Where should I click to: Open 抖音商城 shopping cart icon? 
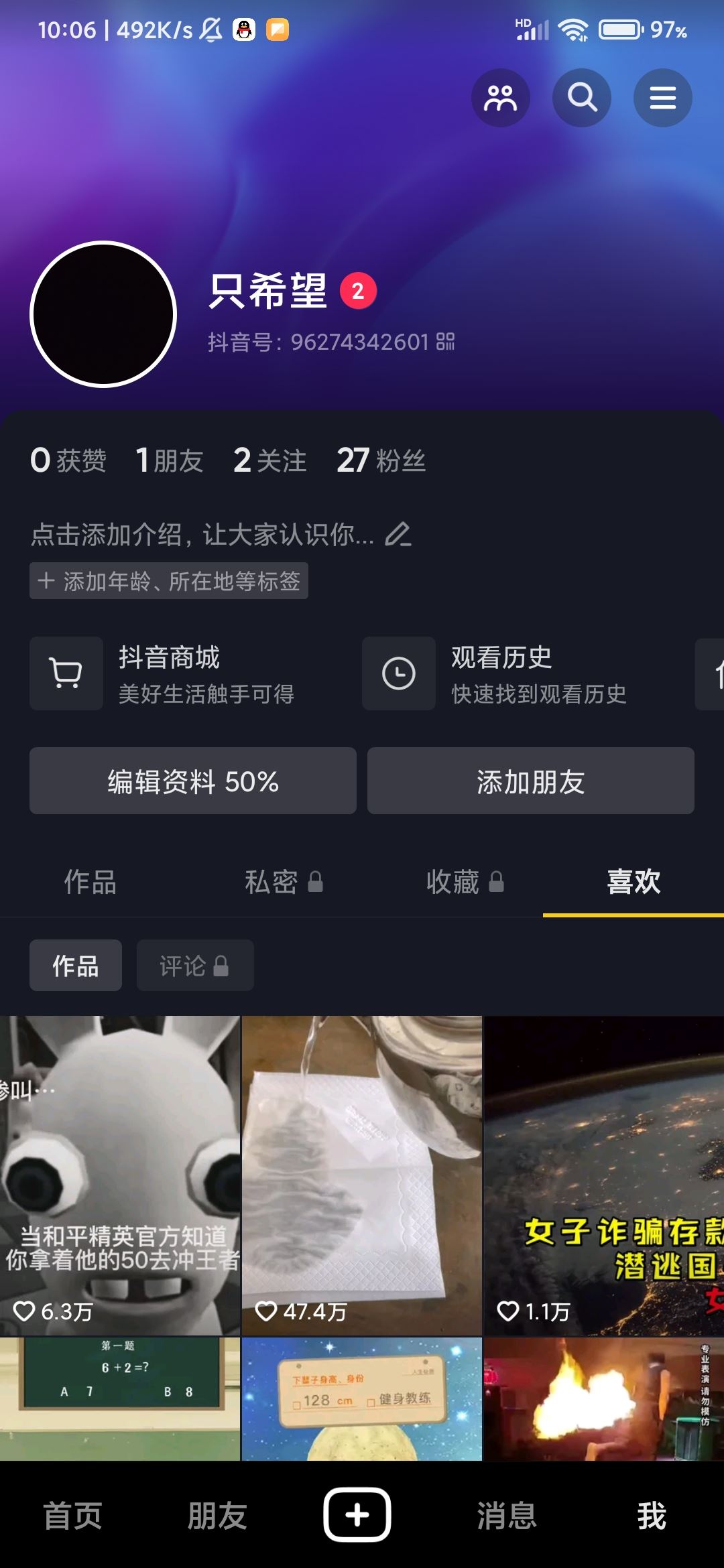(x=66, y=673)
